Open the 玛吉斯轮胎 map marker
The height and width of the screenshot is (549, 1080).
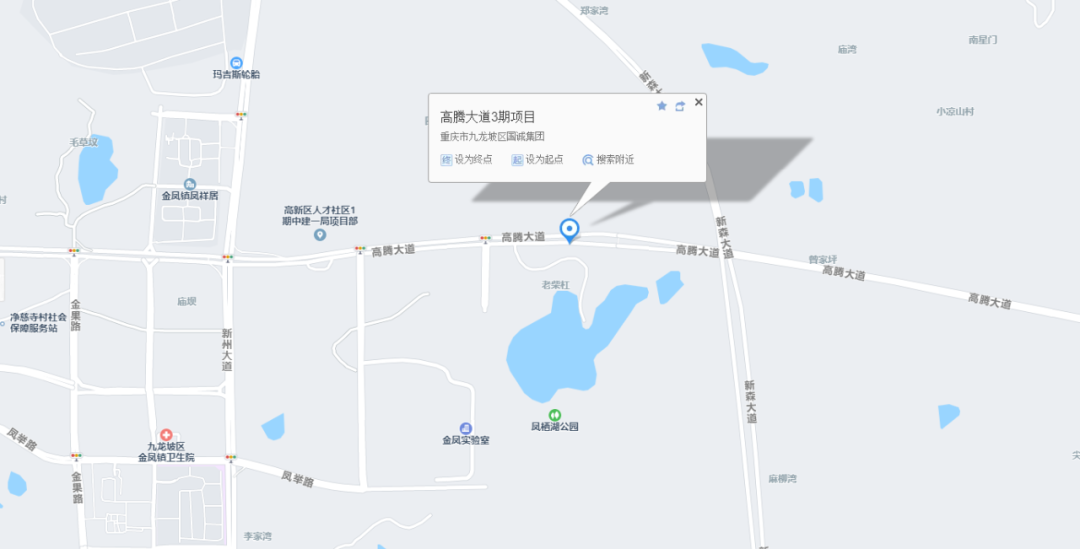(x=236, y=62)
